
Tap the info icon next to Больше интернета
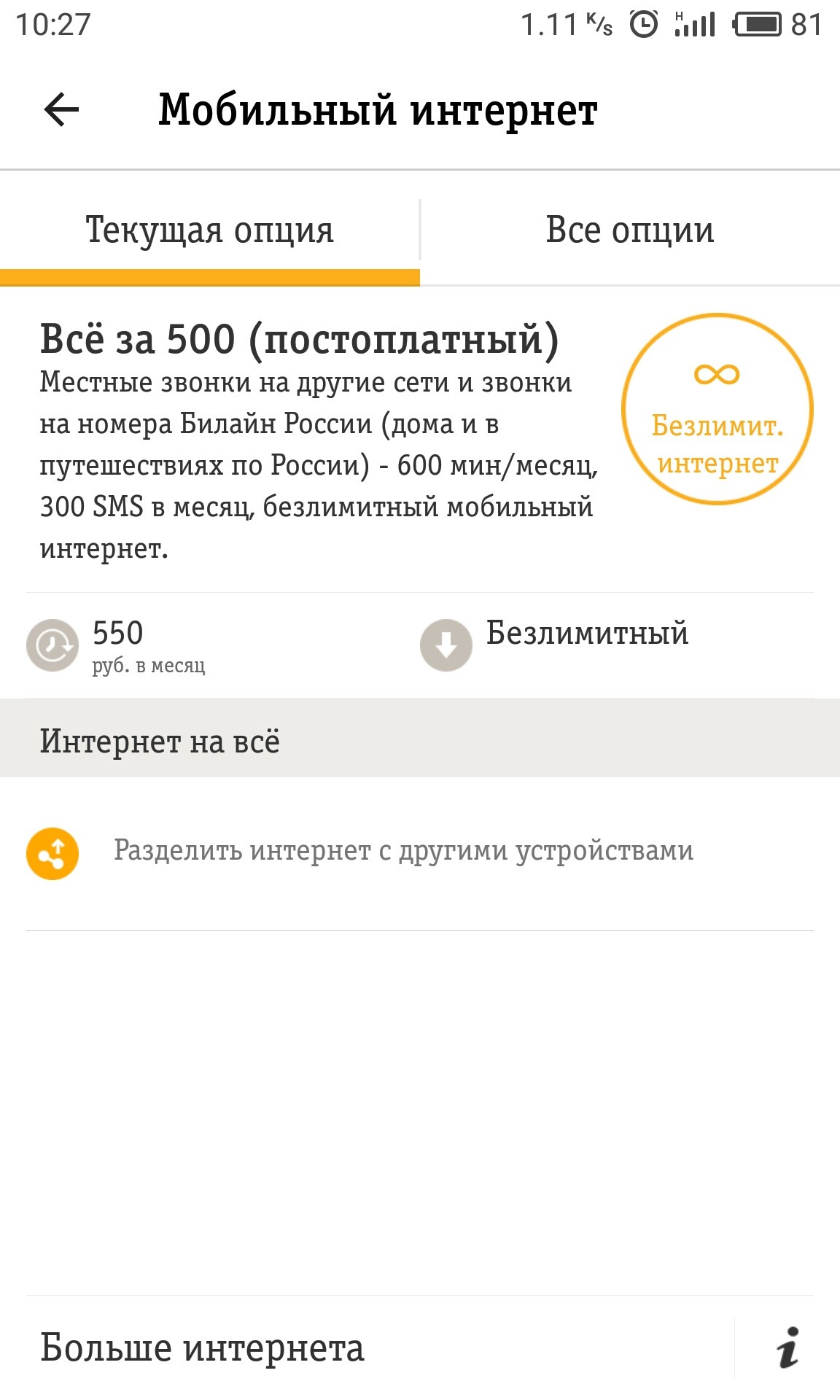coord(787,1347)
